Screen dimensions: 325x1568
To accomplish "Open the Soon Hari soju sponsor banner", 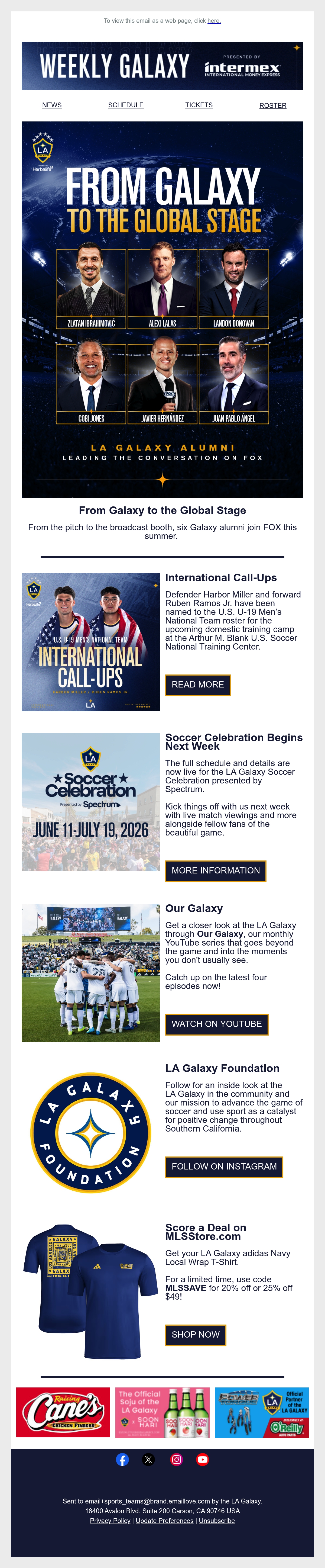I will [x=162, y=1412].
